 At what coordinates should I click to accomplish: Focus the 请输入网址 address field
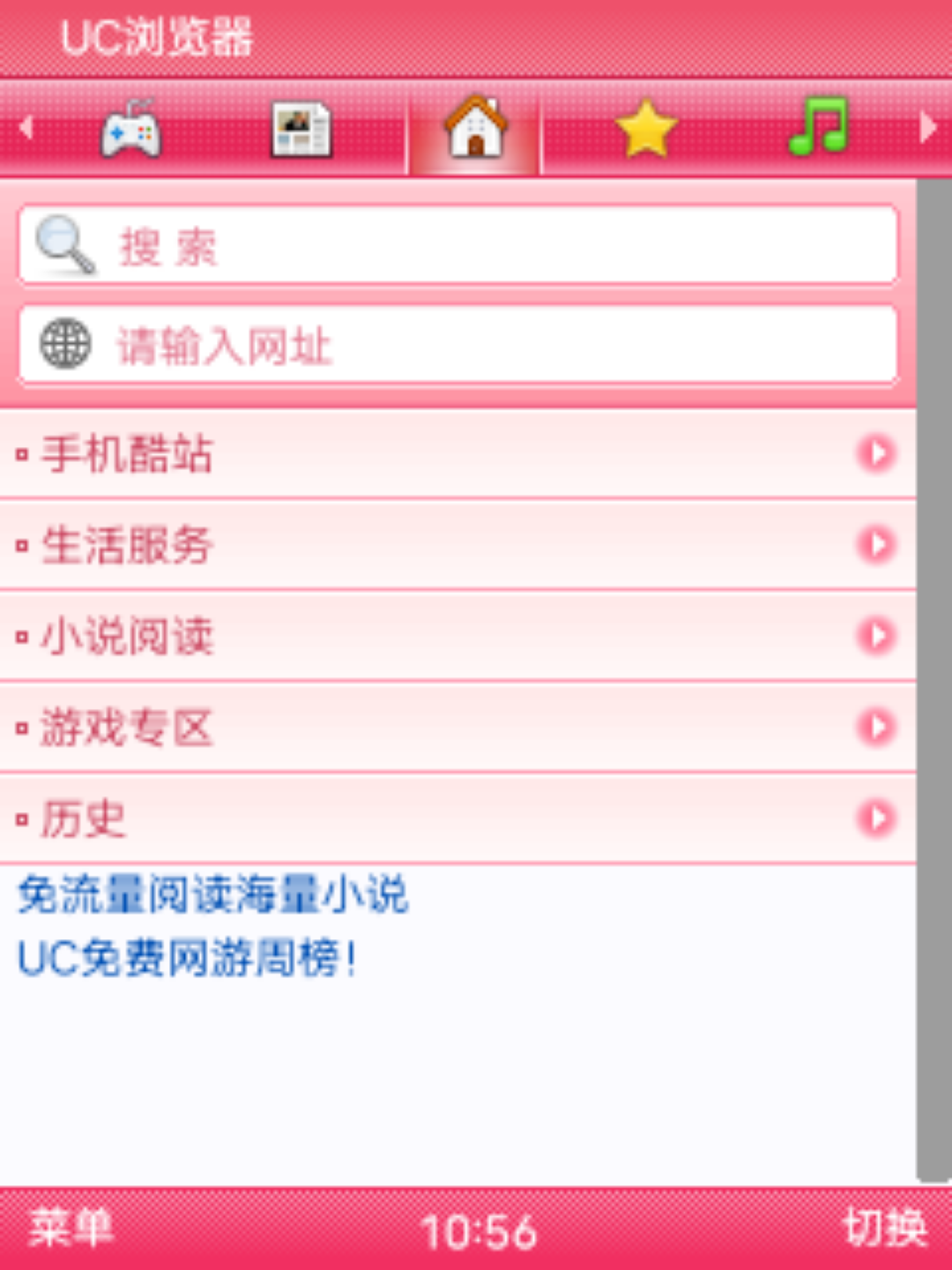point(458,345)
